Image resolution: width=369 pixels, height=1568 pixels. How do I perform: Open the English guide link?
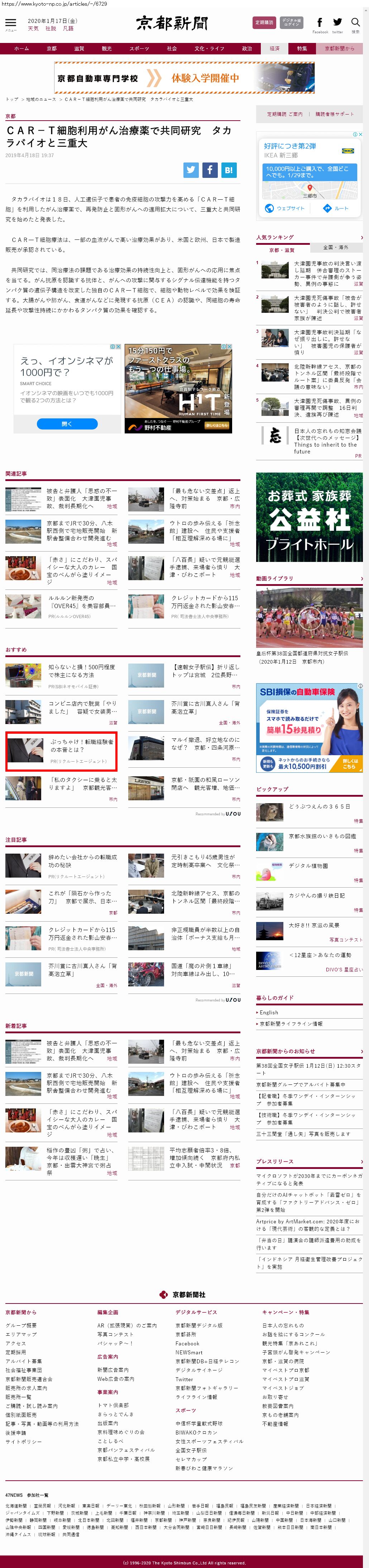click(x=269, y=1012)
